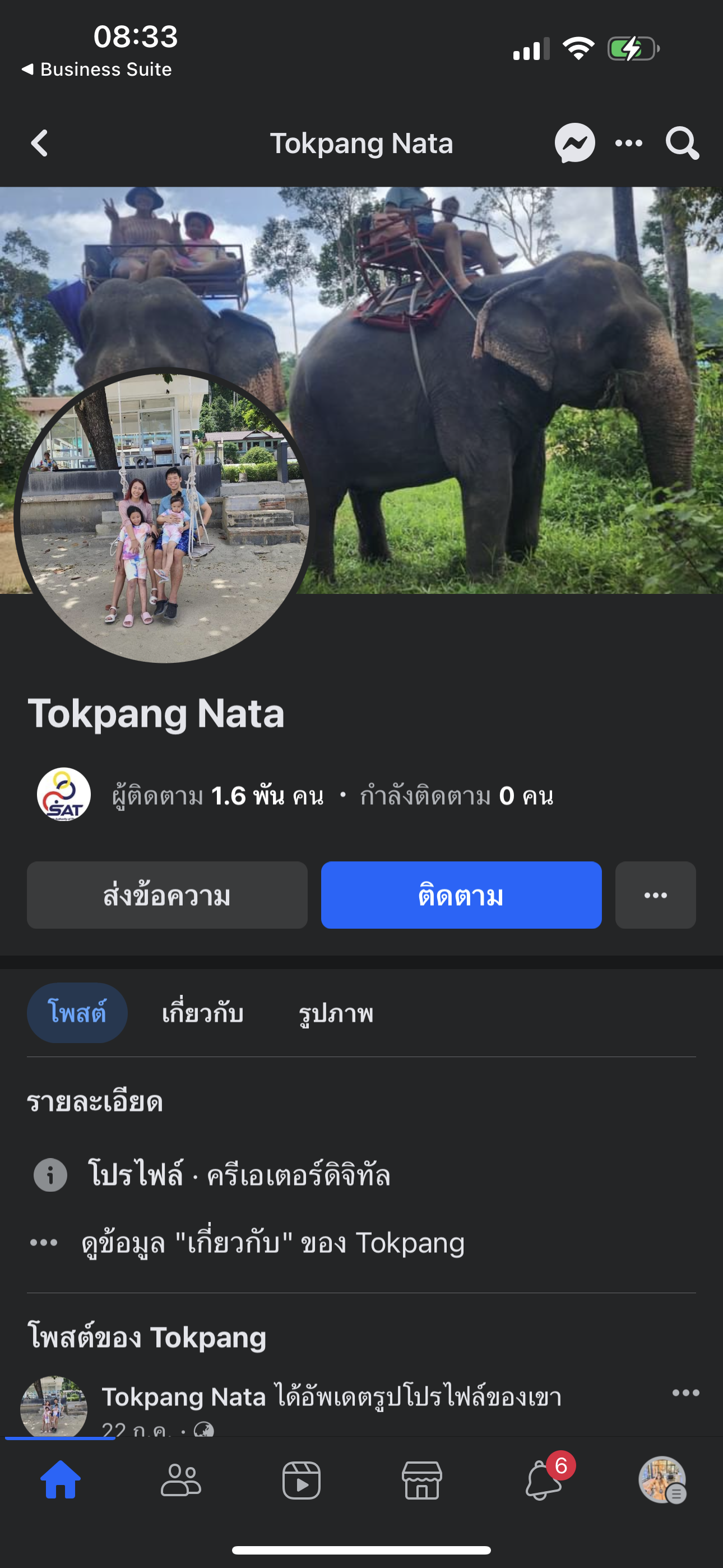Follow the profile with ติดตาม button

coord(461,895)
